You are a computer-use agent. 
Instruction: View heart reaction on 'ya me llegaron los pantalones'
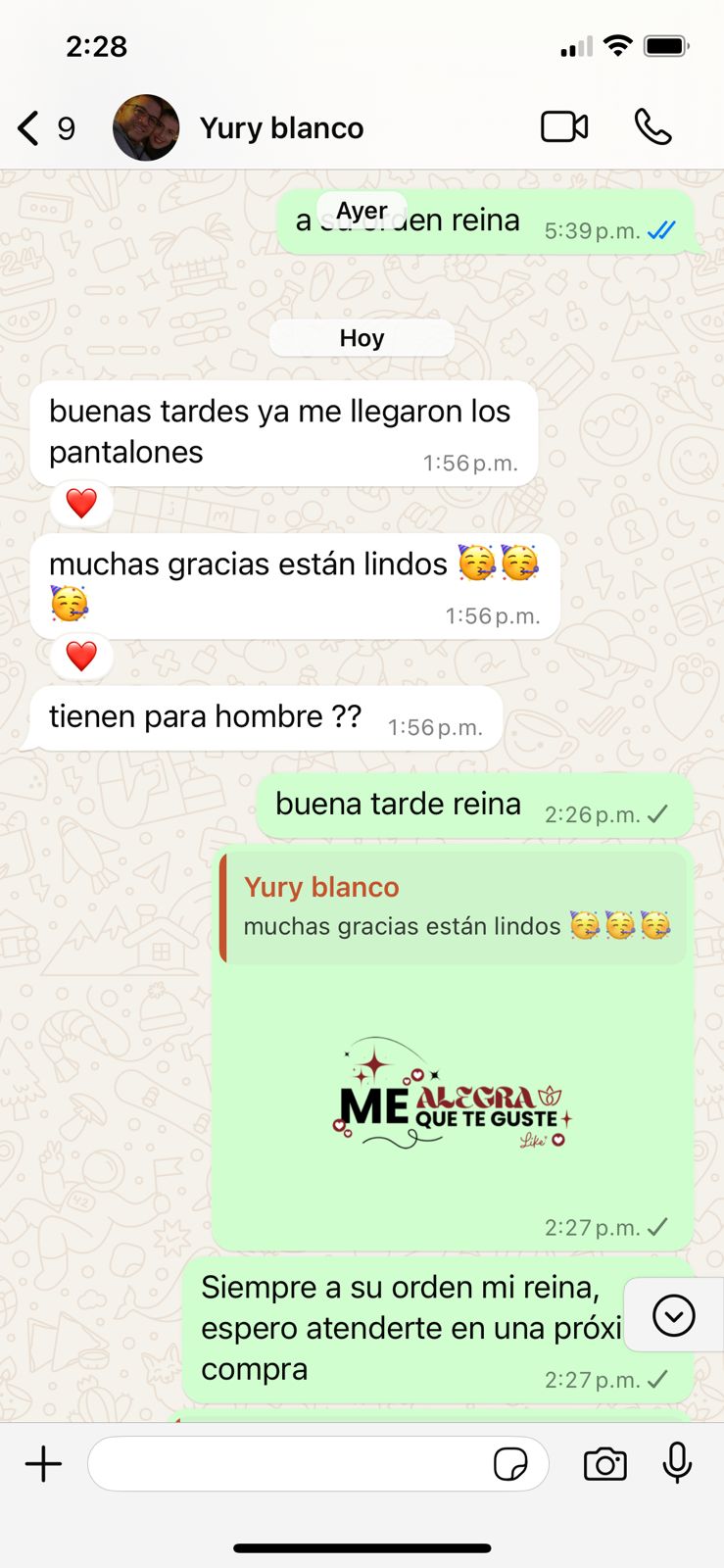(81, 504)
